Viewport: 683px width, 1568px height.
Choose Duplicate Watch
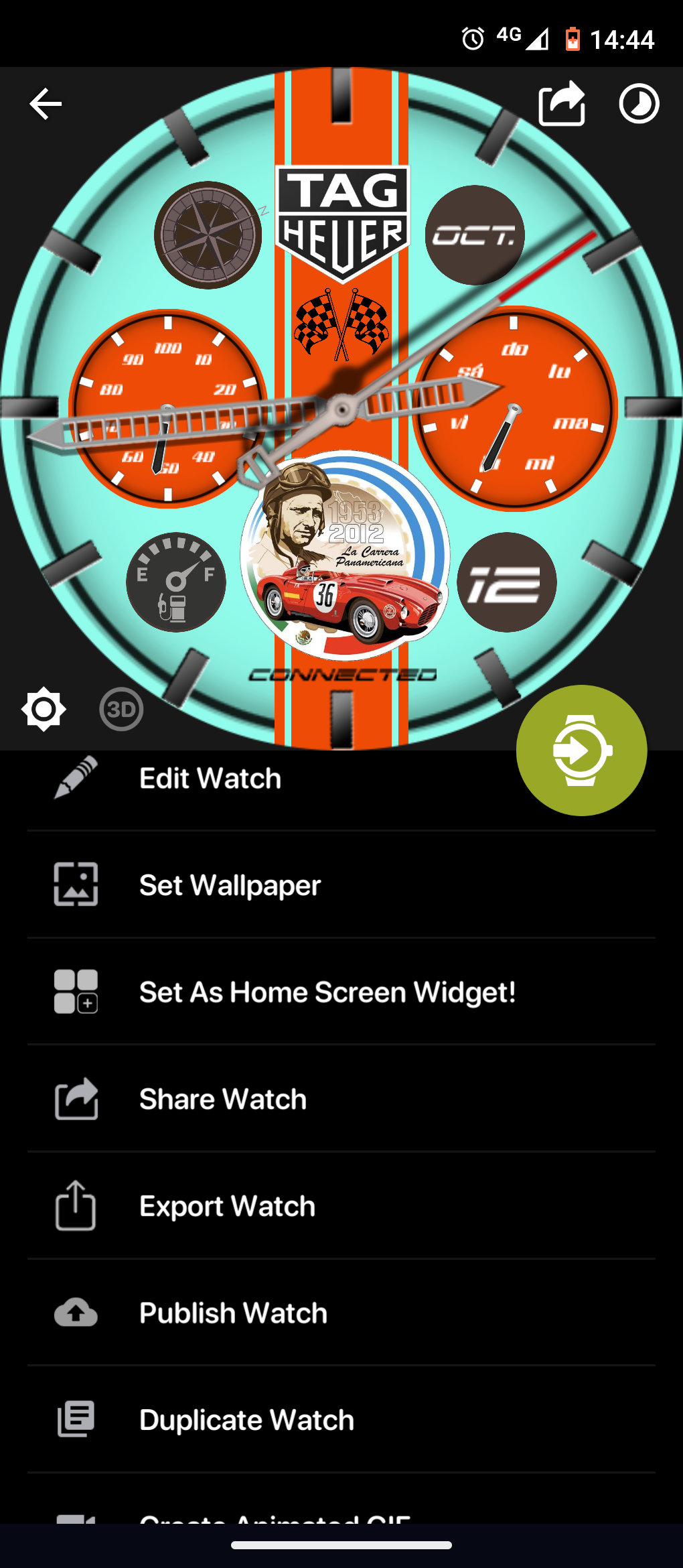[341, 1420]
